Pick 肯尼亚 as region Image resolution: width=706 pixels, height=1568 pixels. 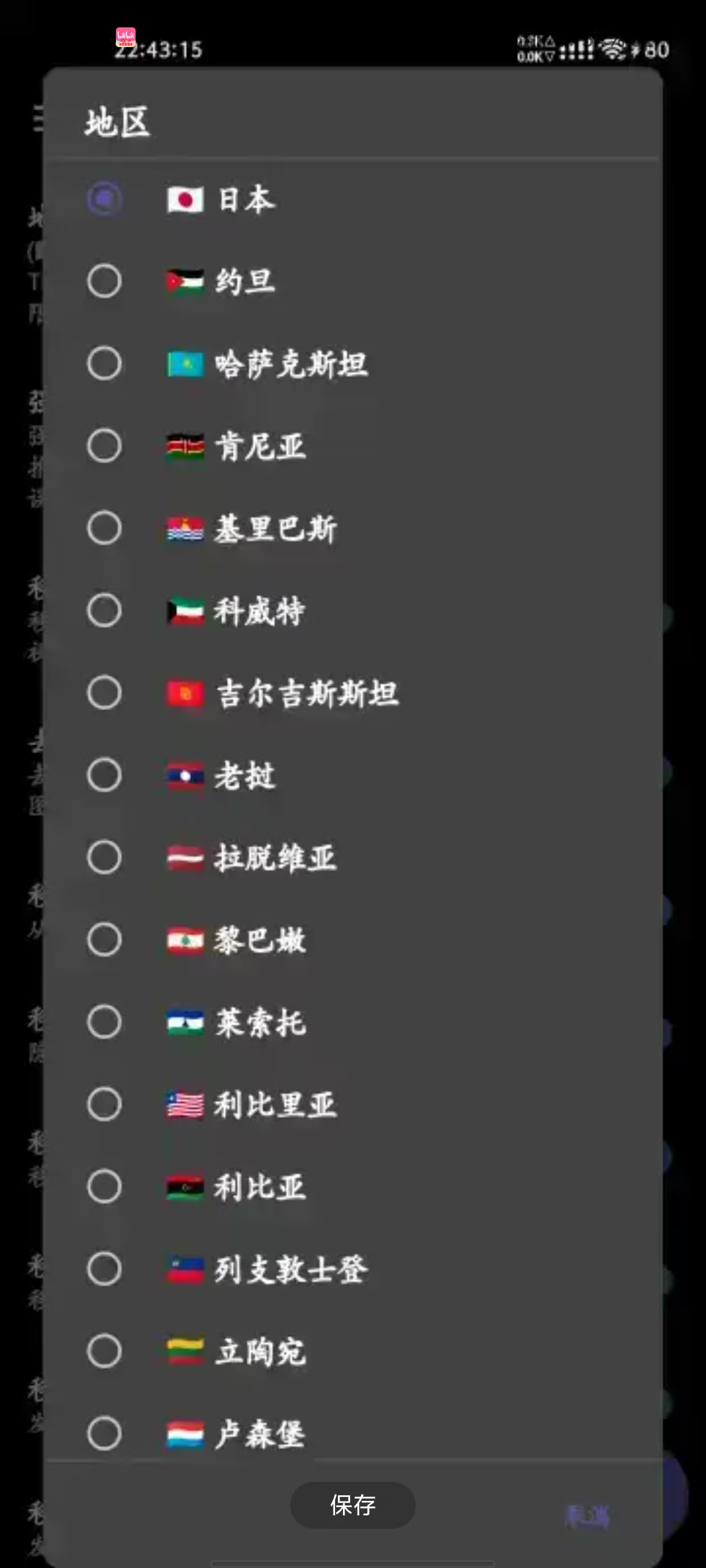(x=352, y=446)
